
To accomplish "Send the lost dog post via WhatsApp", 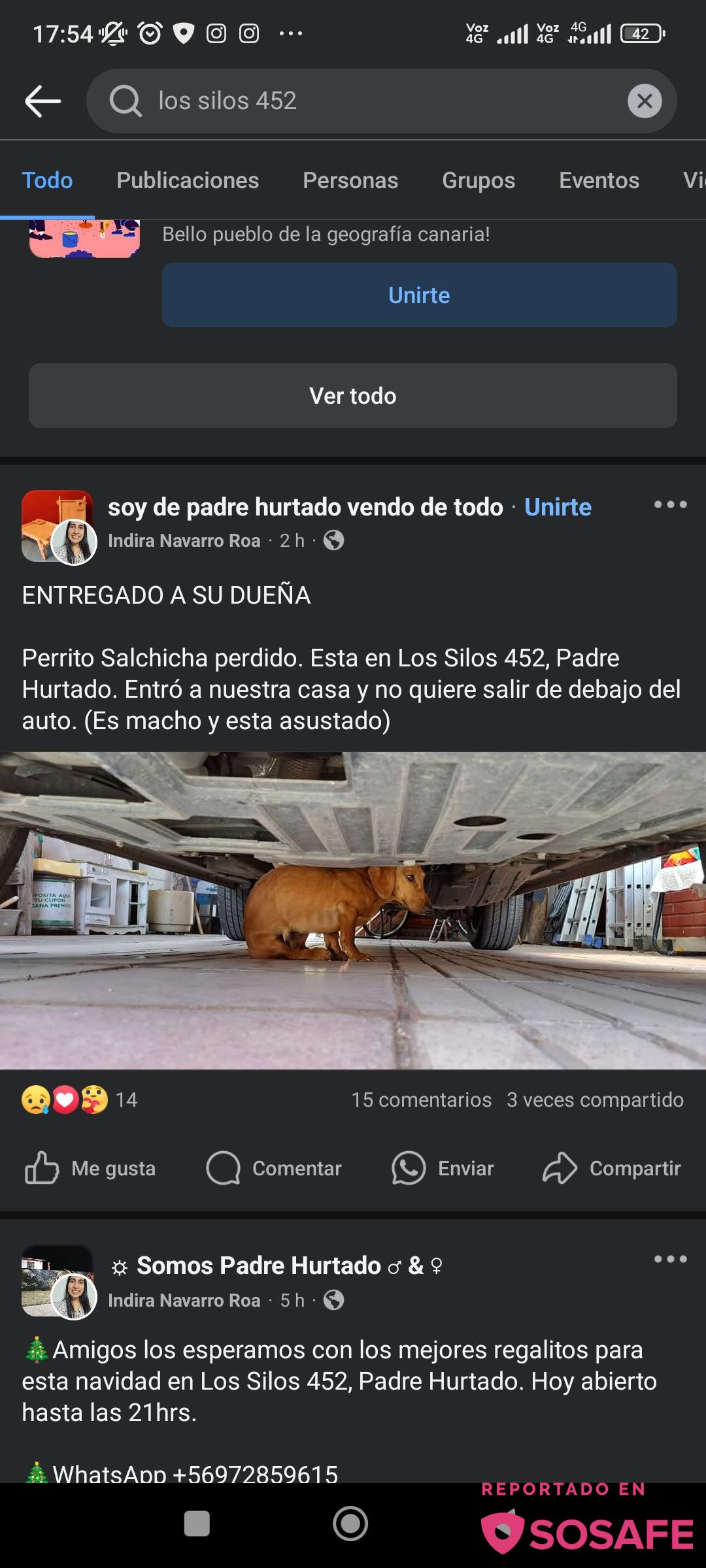I will 443,1168.
